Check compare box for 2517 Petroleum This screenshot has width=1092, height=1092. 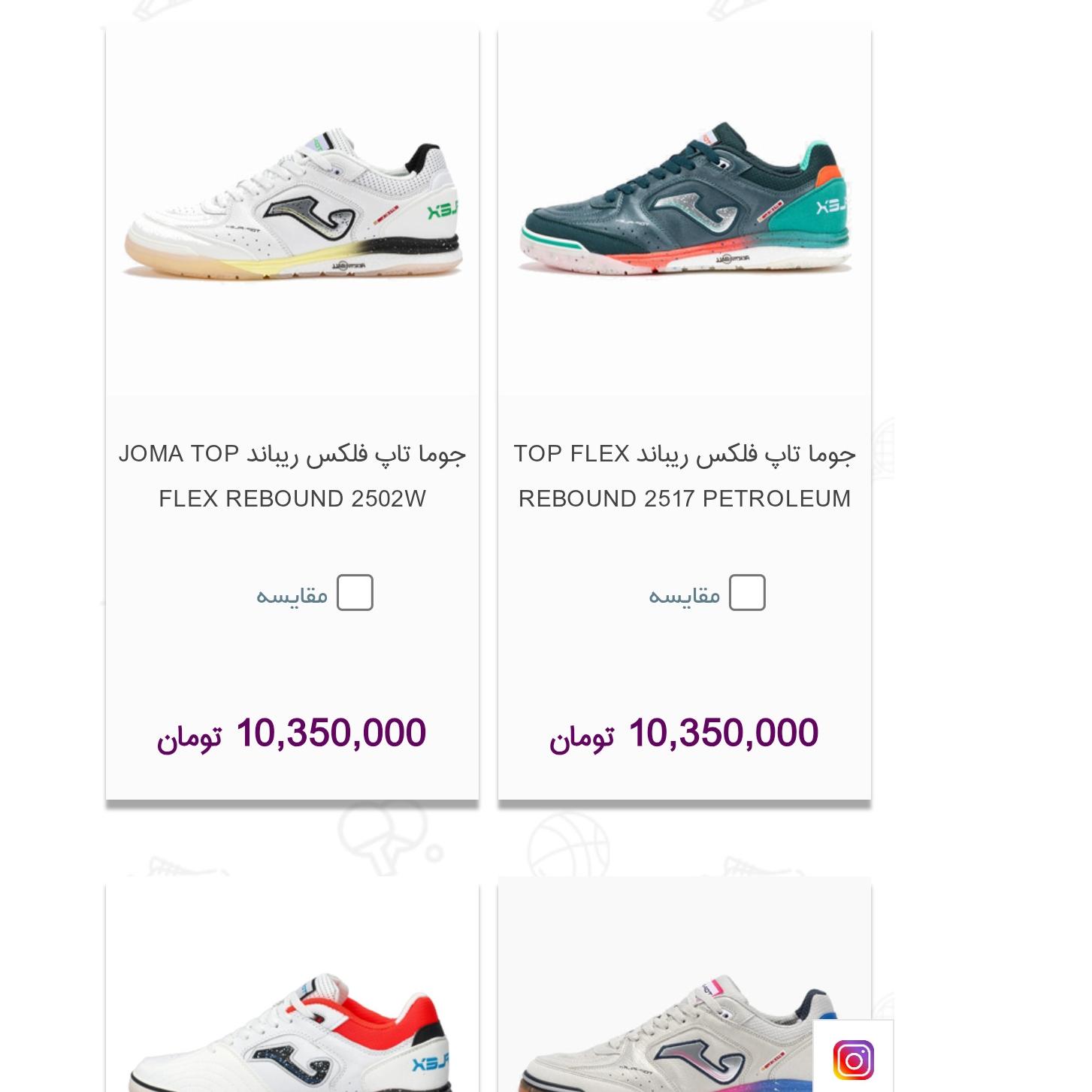[x=747, y=593]
